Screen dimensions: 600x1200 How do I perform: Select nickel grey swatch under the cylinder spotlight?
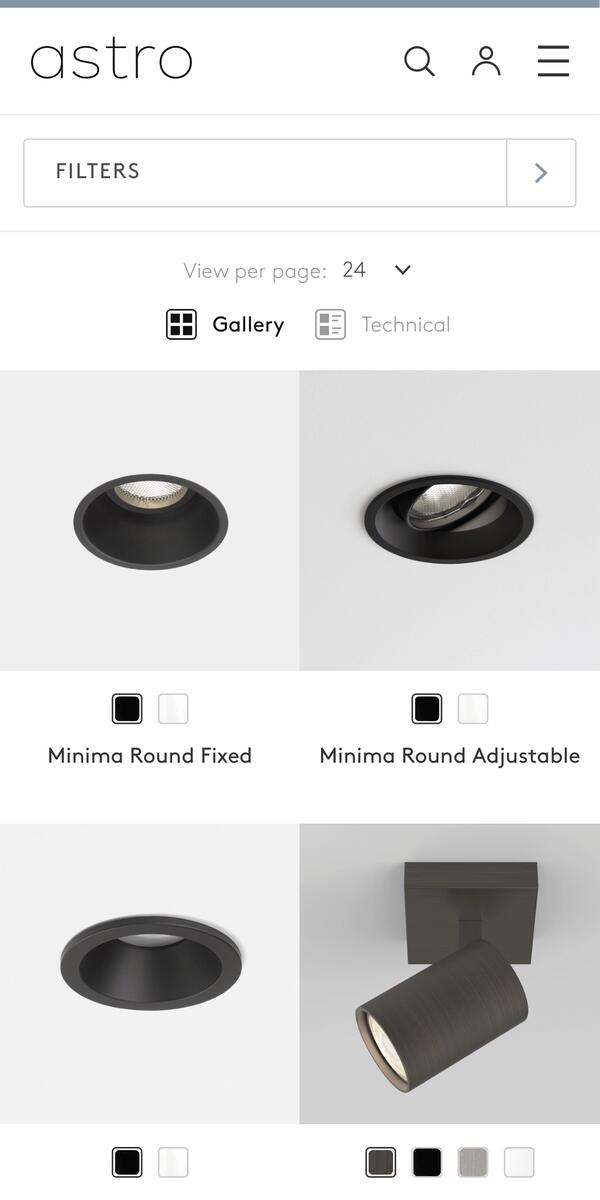click(473, 1162)
